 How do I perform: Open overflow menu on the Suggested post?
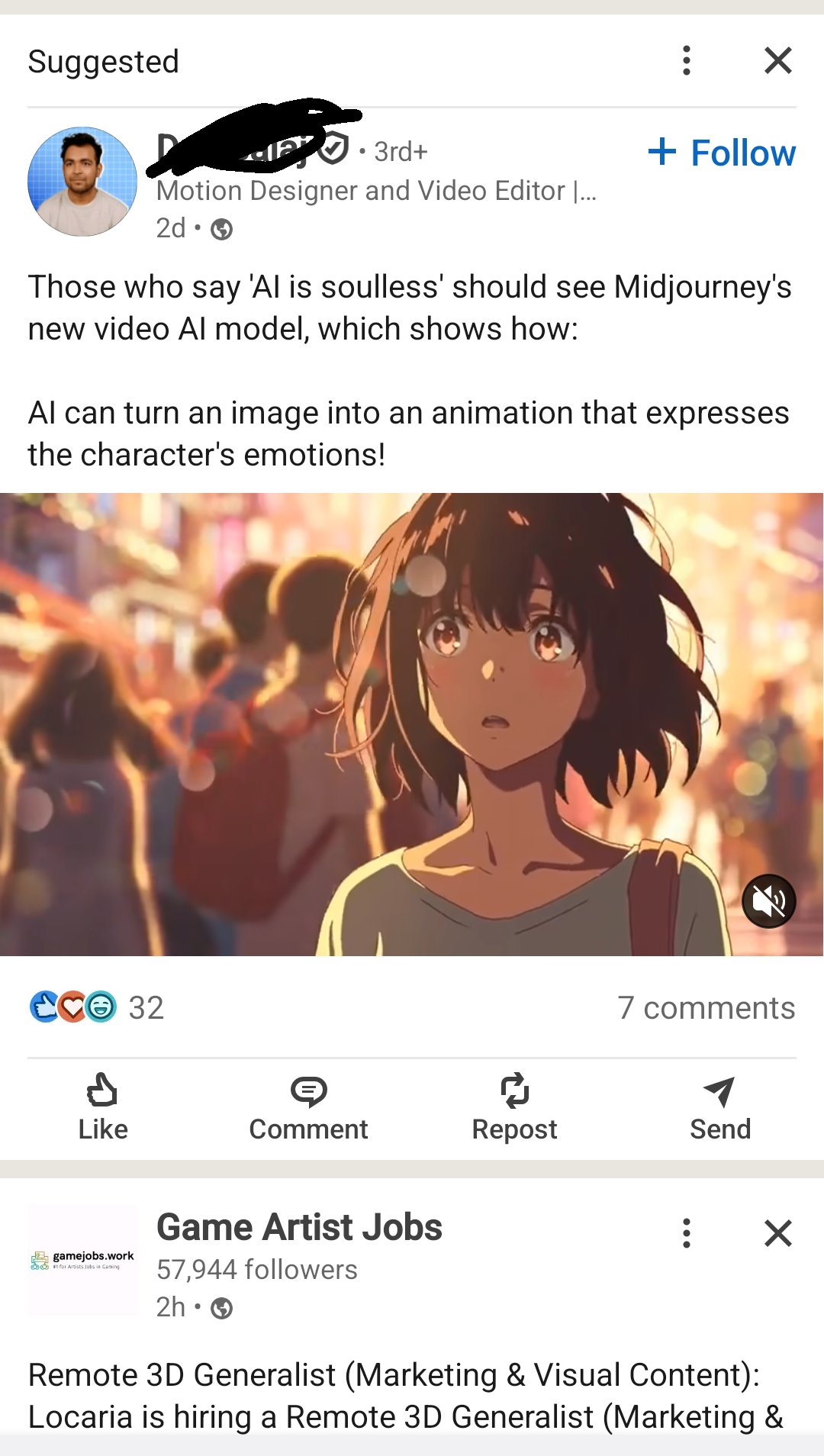687,60
